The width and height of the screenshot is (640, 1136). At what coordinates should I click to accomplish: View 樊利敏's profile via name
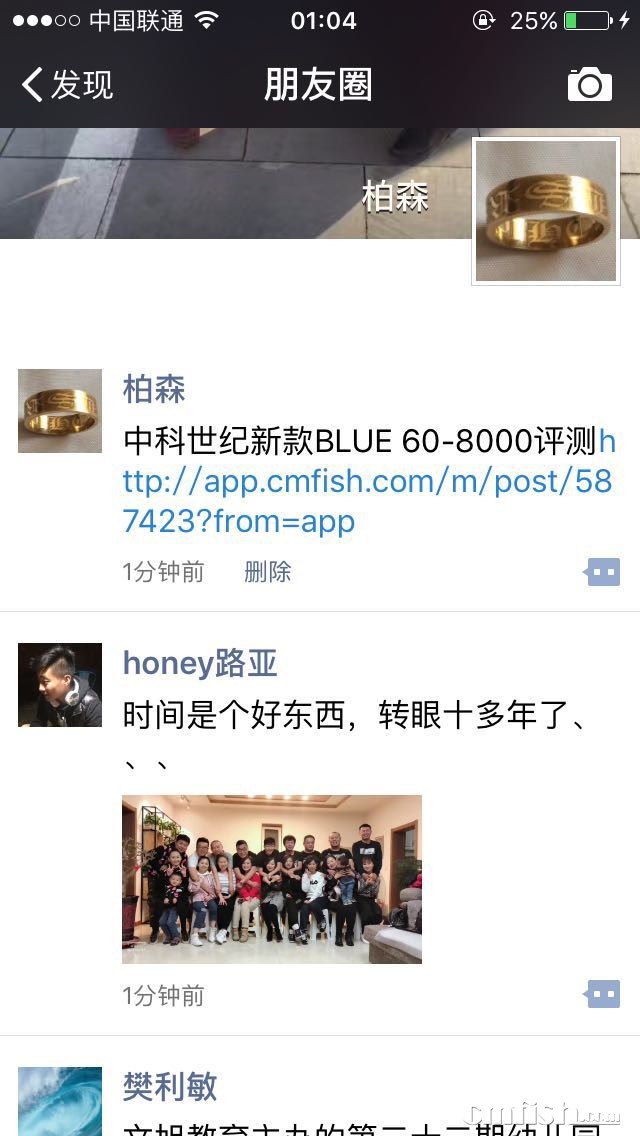pyautogui.click(x=169, y=1087)
